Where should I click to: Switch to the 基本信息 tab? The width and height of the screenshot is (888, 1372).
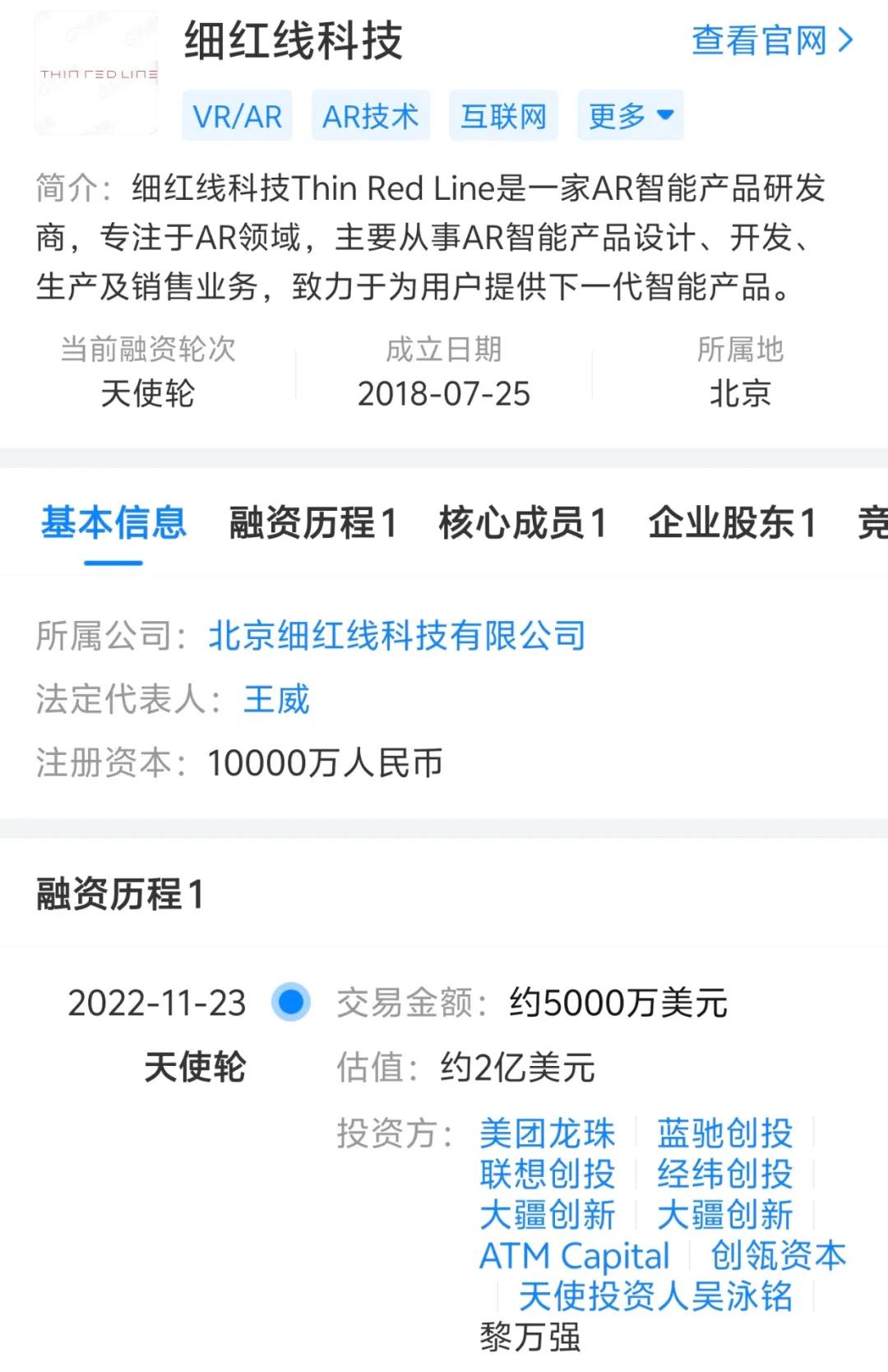114,523
